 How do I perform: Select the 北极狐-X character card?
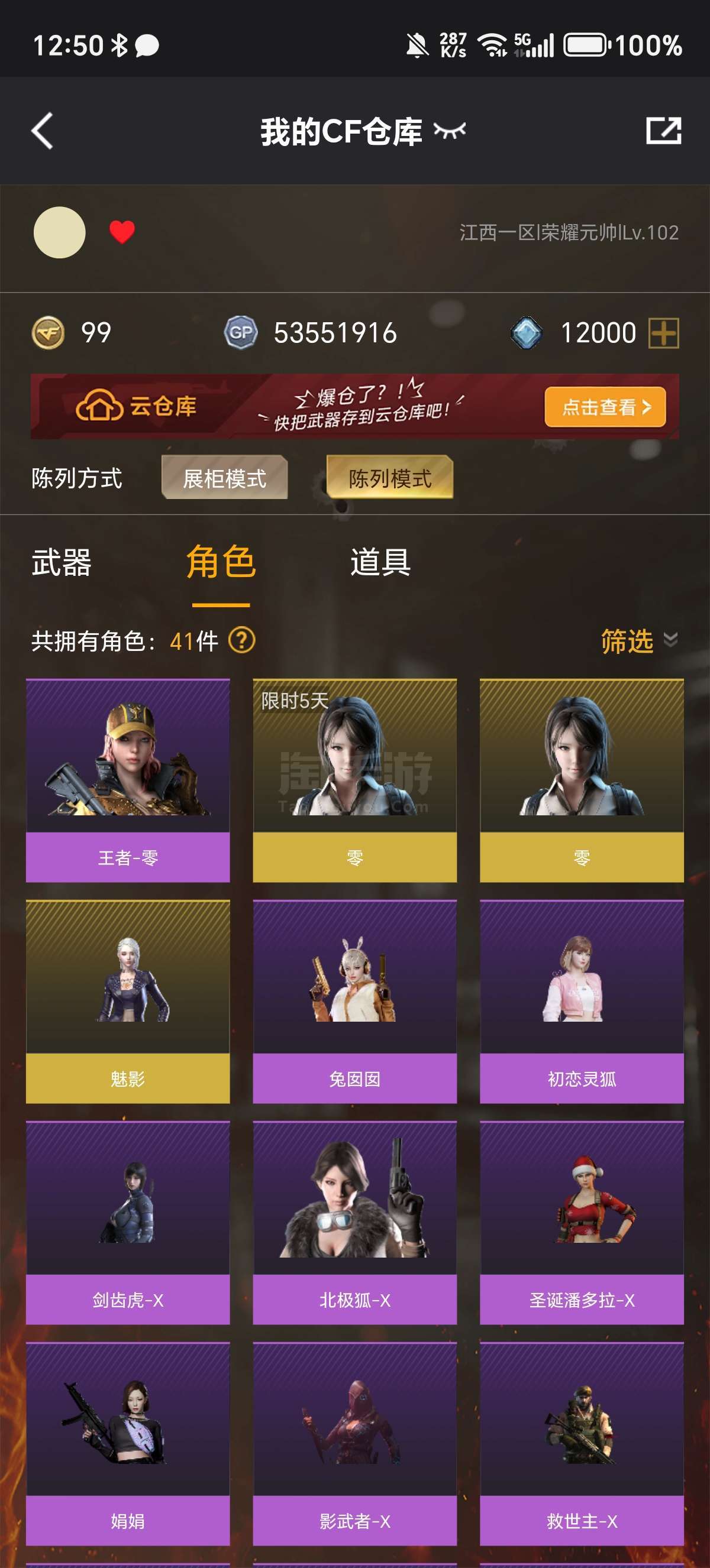[355, 1222]
